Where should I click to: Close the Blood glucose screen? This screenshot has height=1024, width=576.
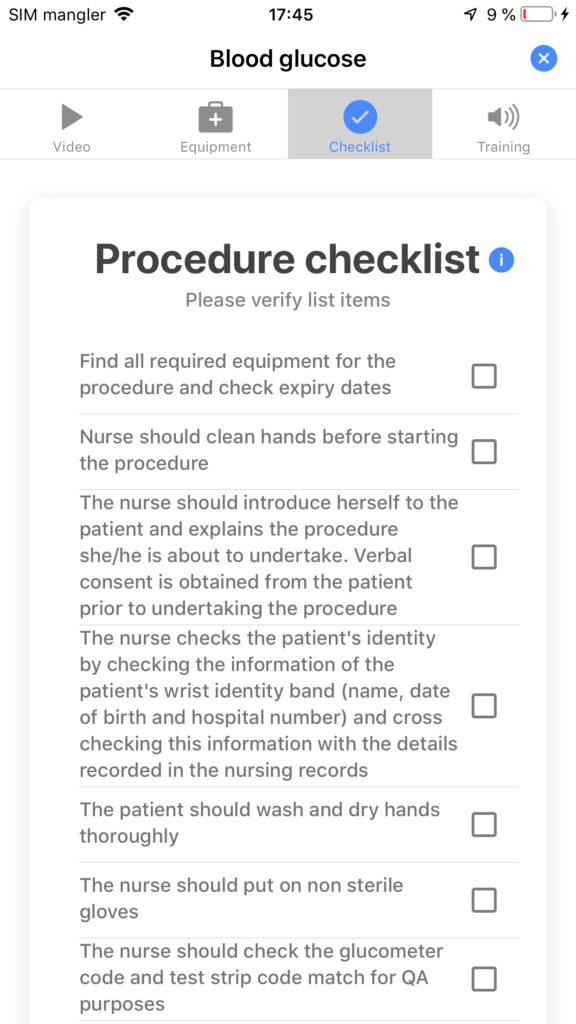543,59
